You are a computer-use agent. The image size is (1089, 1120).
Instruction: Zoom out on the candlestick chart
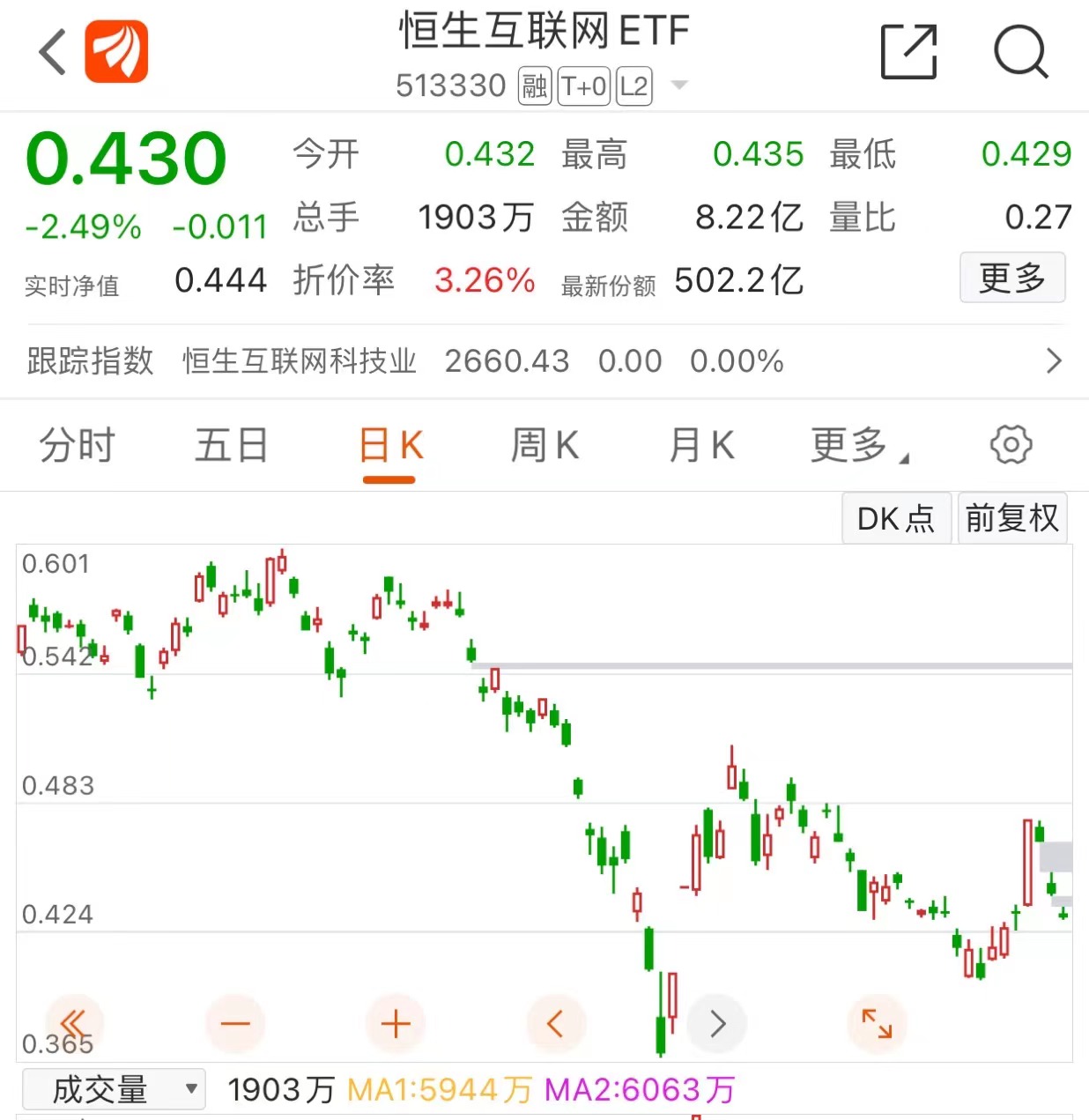click(234, 1023)
